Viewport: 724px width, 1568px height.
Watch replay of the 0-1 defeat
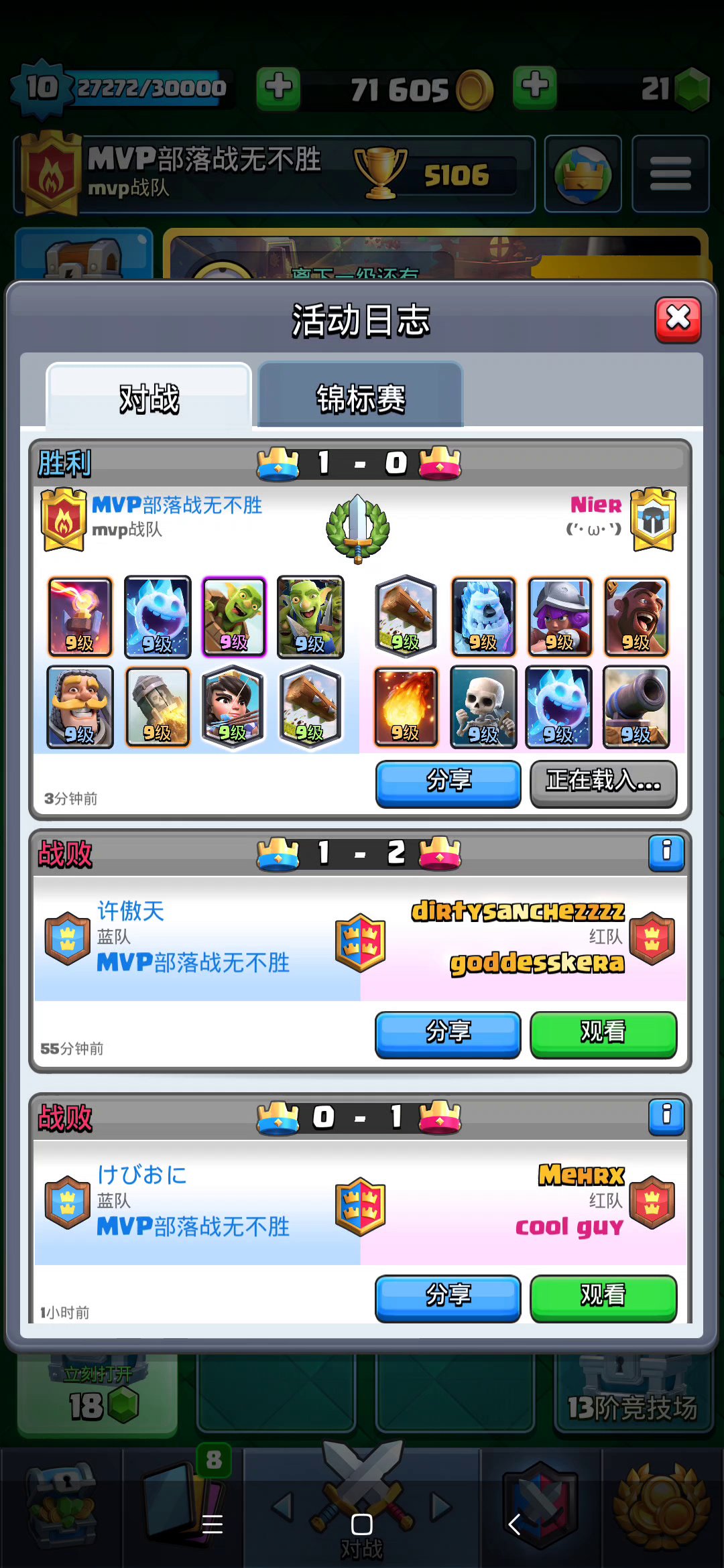603,1298
